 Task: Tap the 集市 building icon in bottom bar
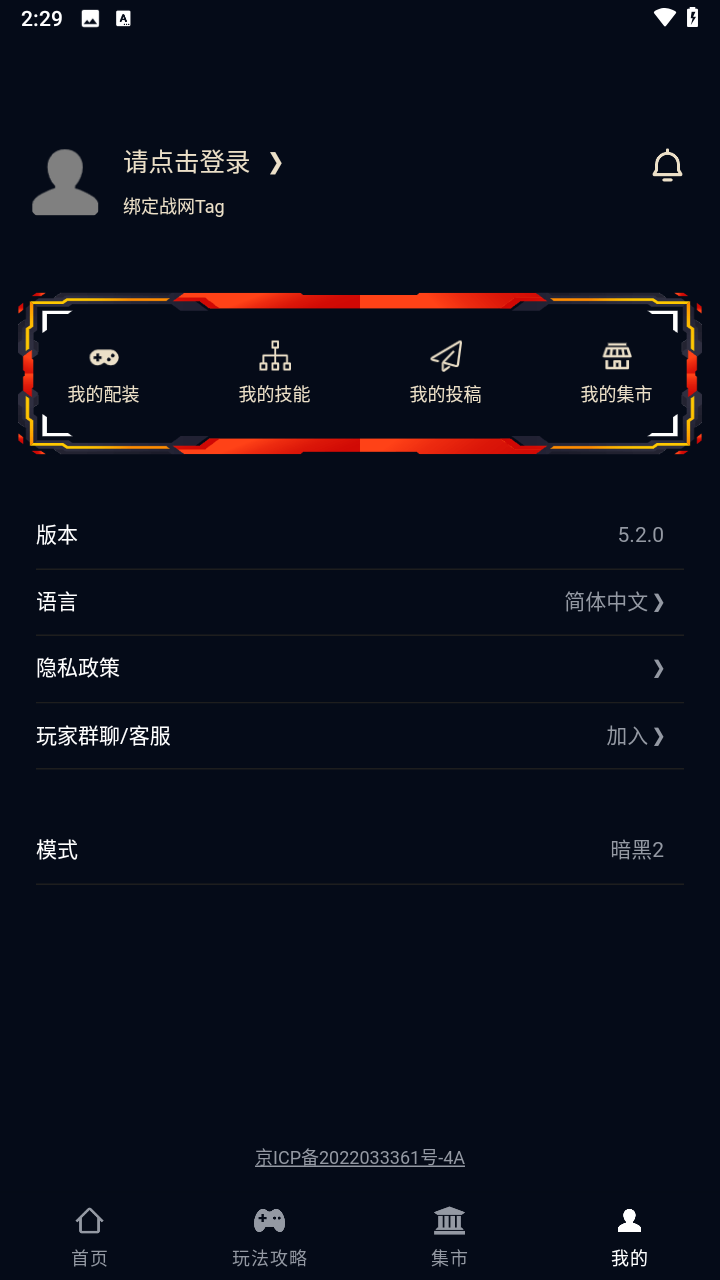(450, 1221)
